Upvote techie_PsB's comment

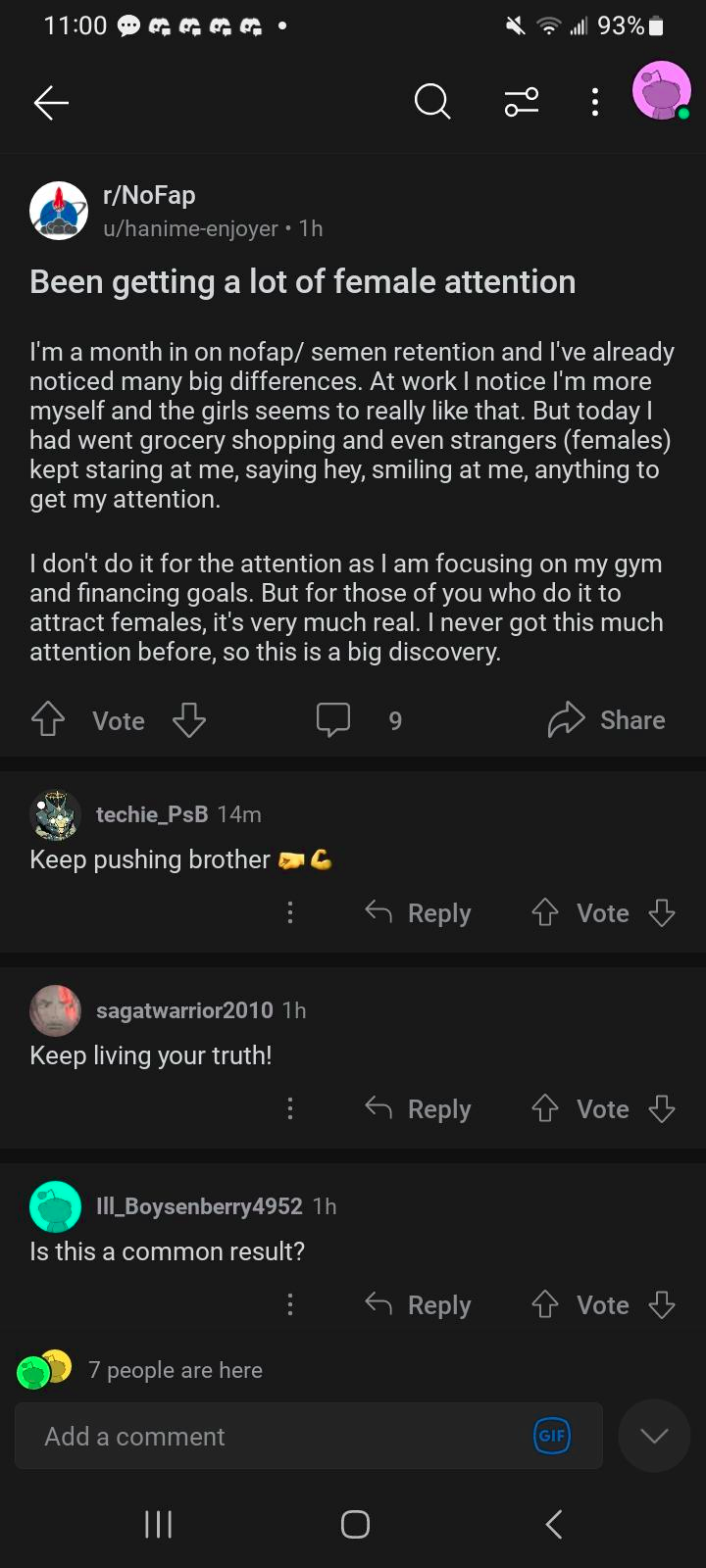point(545,913)
